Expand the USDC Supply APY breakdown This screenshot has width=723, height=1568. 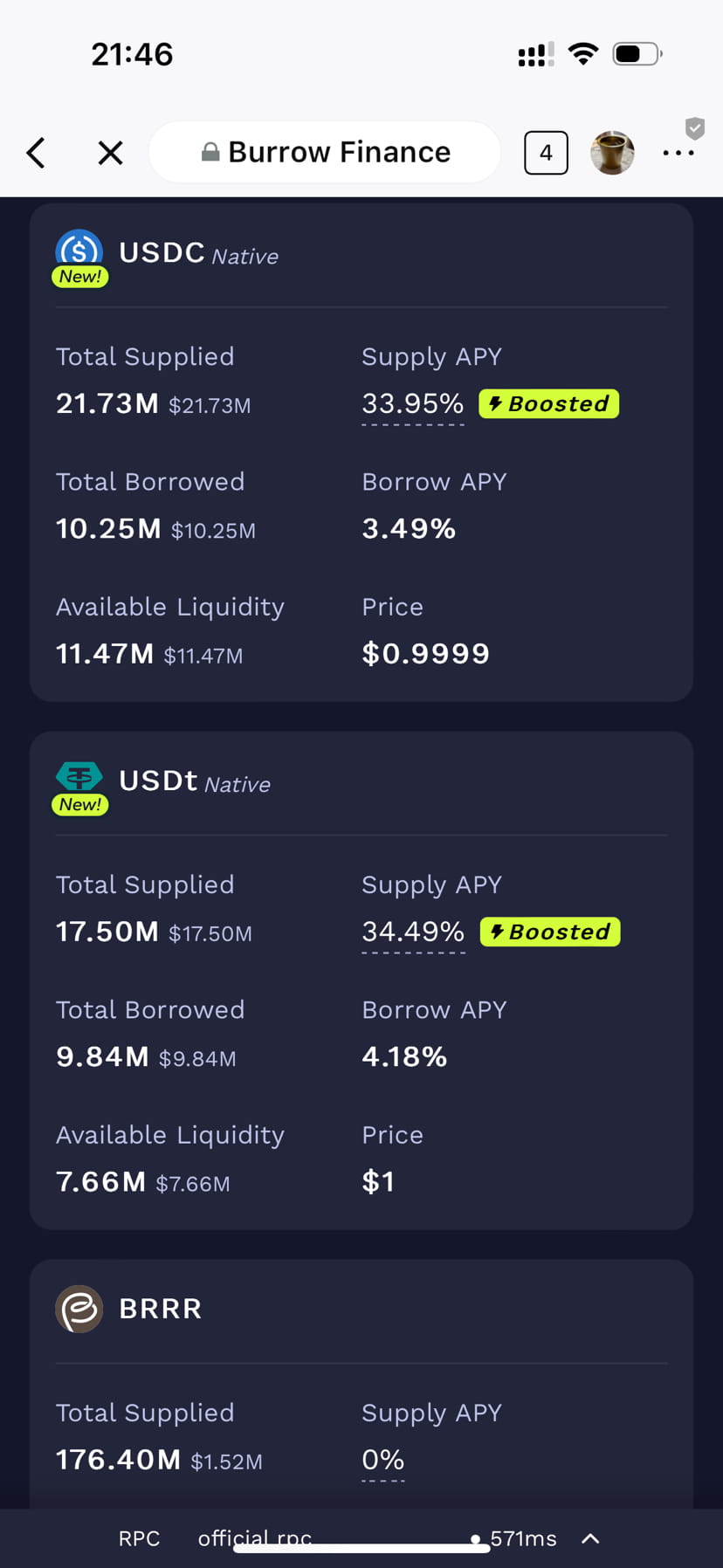coord(411,403)
